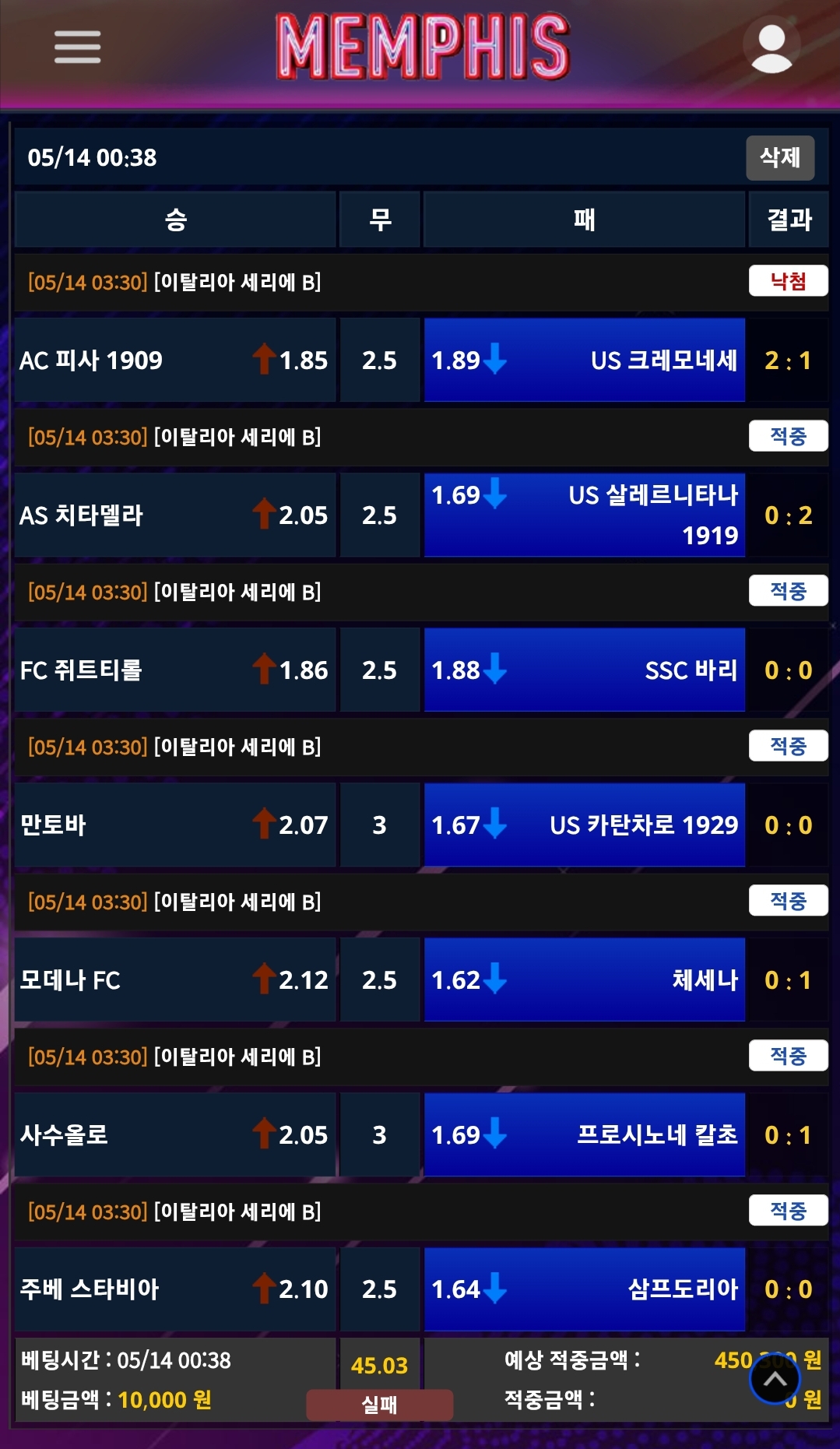The height and width of the screenshot is (1449, 840).
Task: Tap the 삭제 button to delete bet slip
Action: tap(780, 158)
